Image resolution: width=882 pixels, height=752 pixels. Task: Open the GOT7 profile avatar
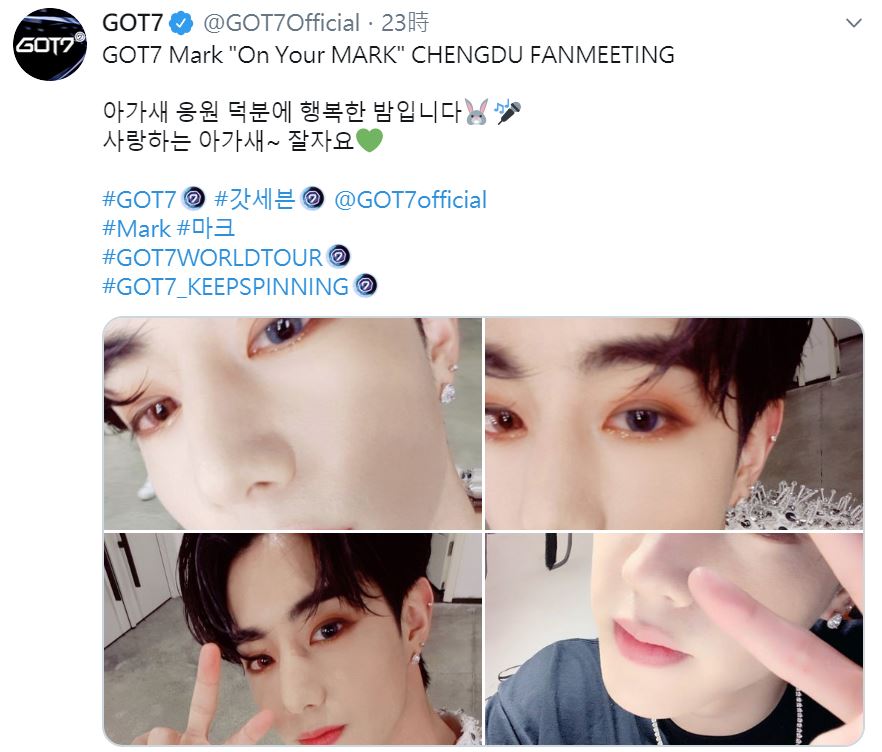tap(49, 44)
